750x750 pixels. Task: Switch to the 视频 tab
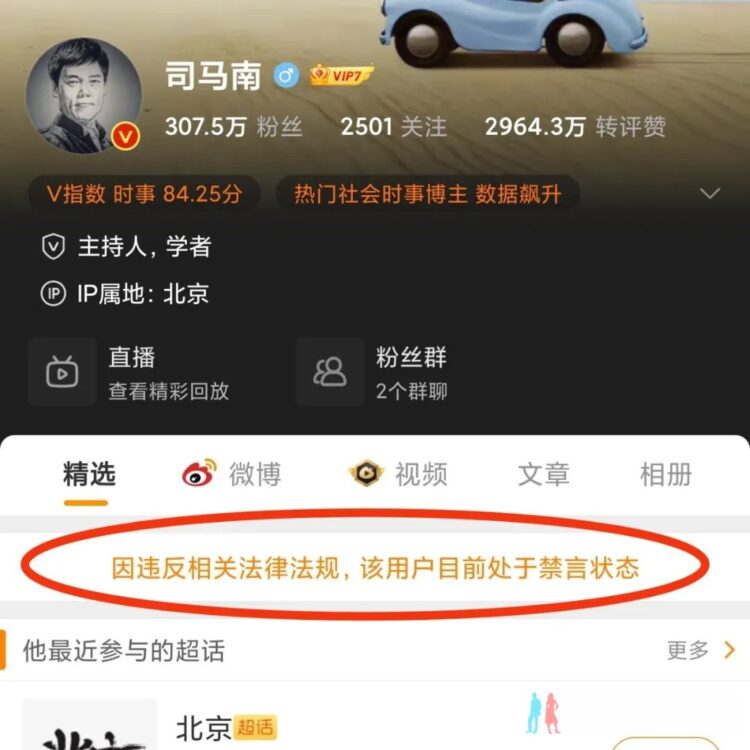[399, 474]
